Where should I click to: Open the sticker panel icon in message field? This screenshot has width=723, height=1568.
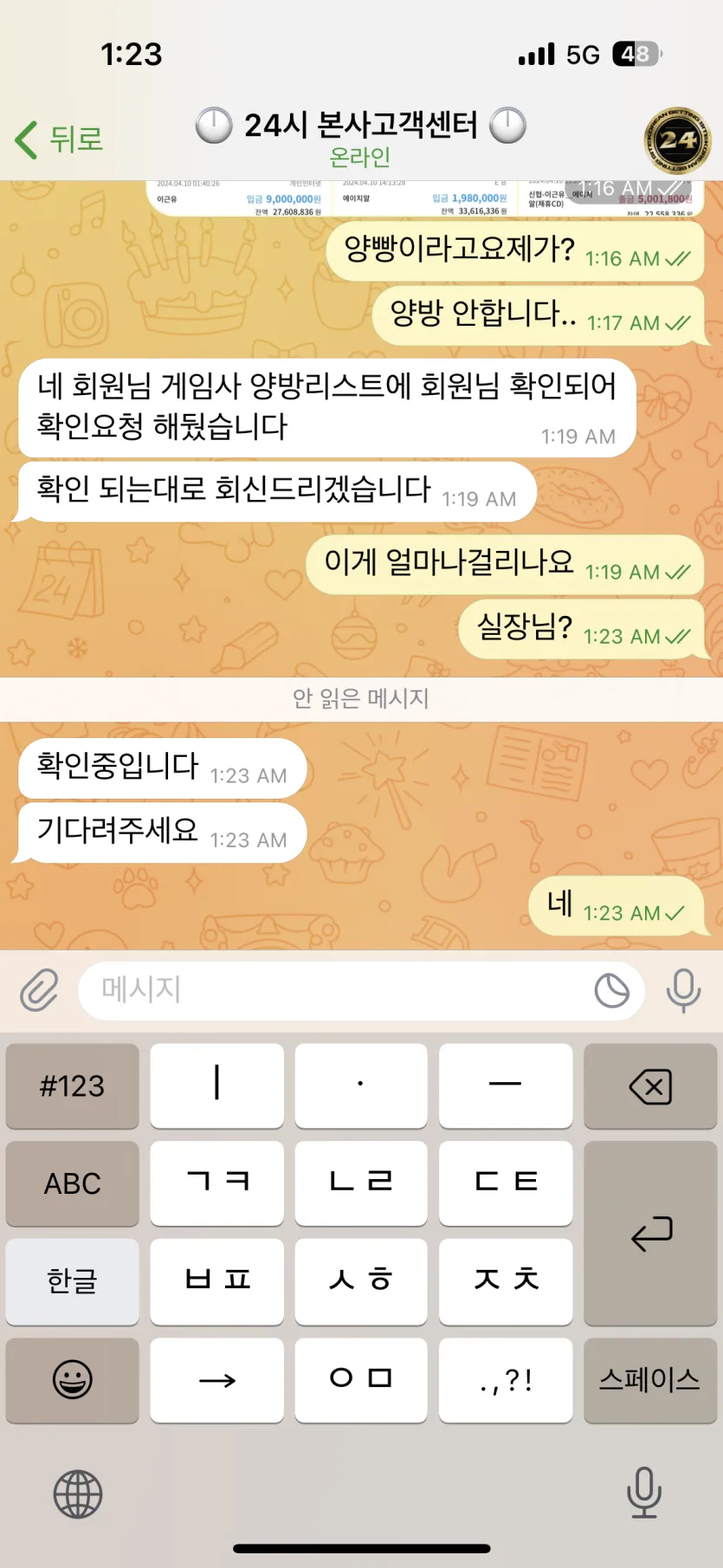pos(611,990)
